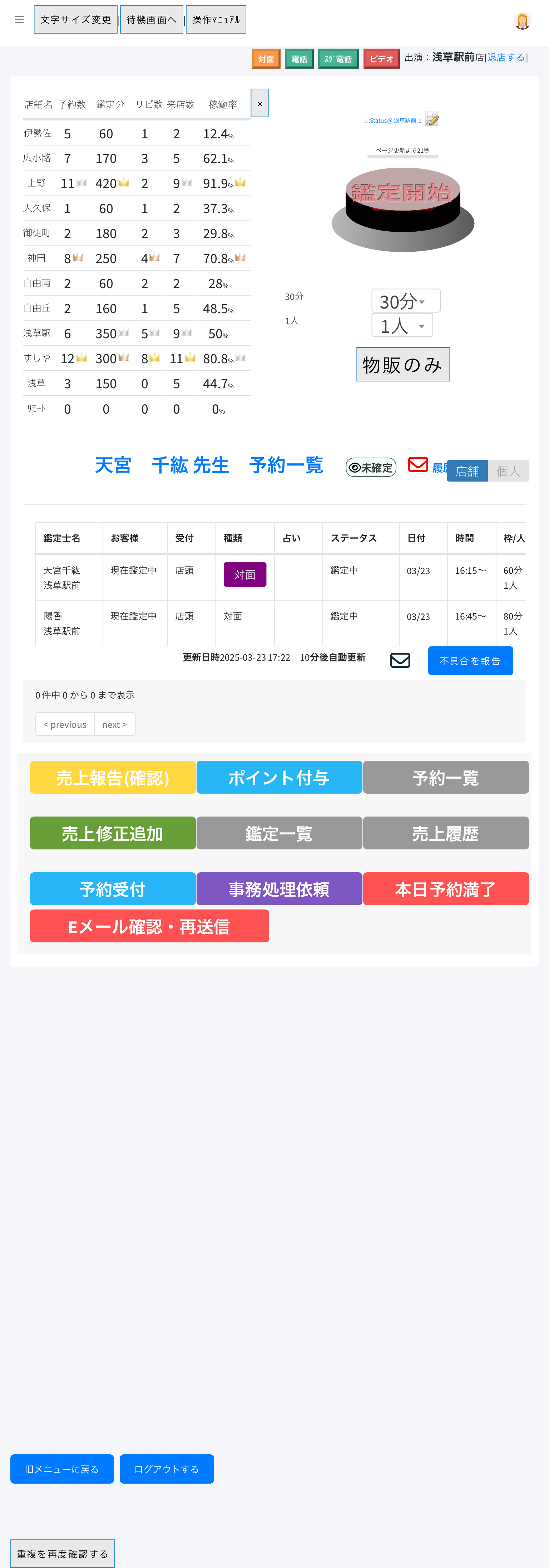Image resolution: width=549 pixels, height=1568 pixels.
Task: Tap 予約受付 to take a reservation
Action: pyautogui.click(x=113, y=889)
